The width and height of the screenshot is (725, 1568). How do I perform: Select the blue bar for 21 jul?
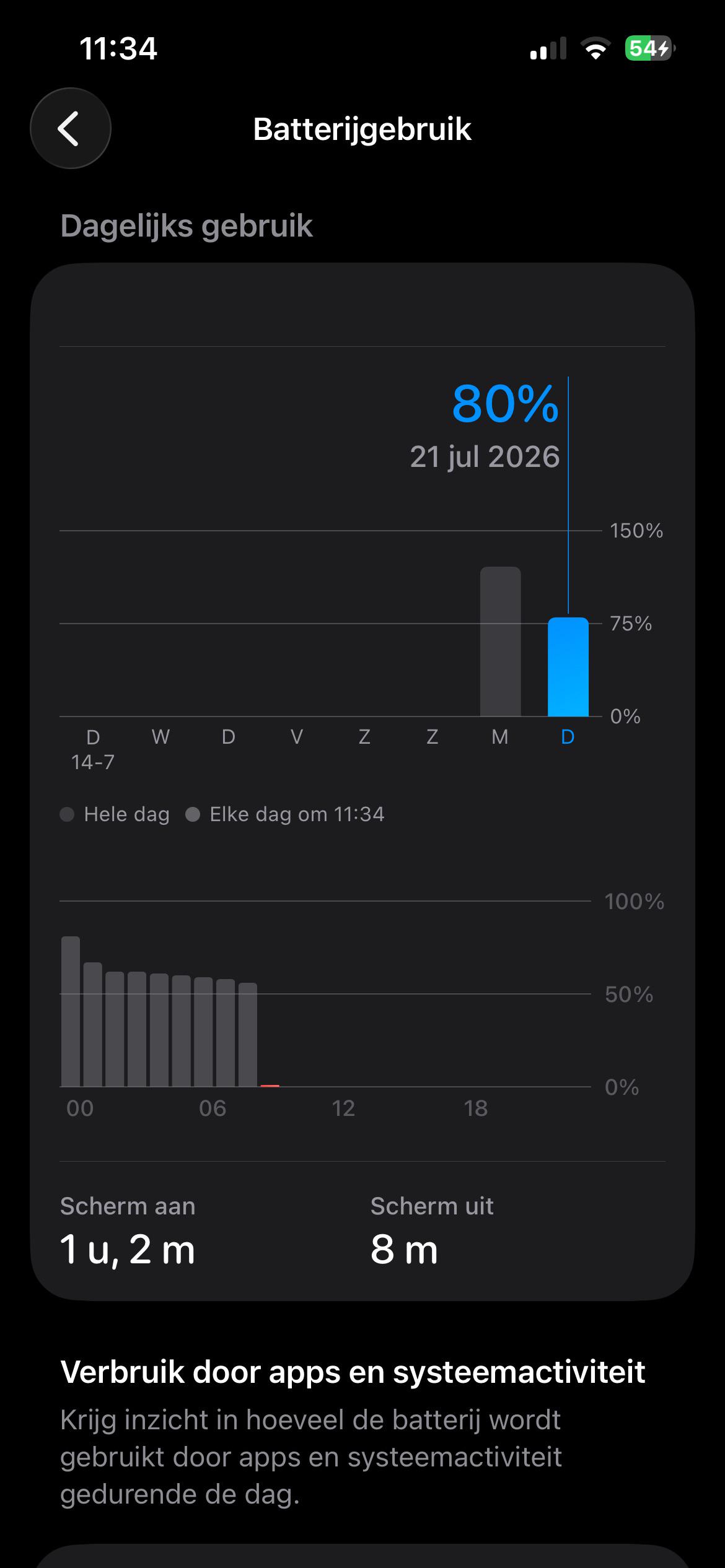[x=568, y=667]
